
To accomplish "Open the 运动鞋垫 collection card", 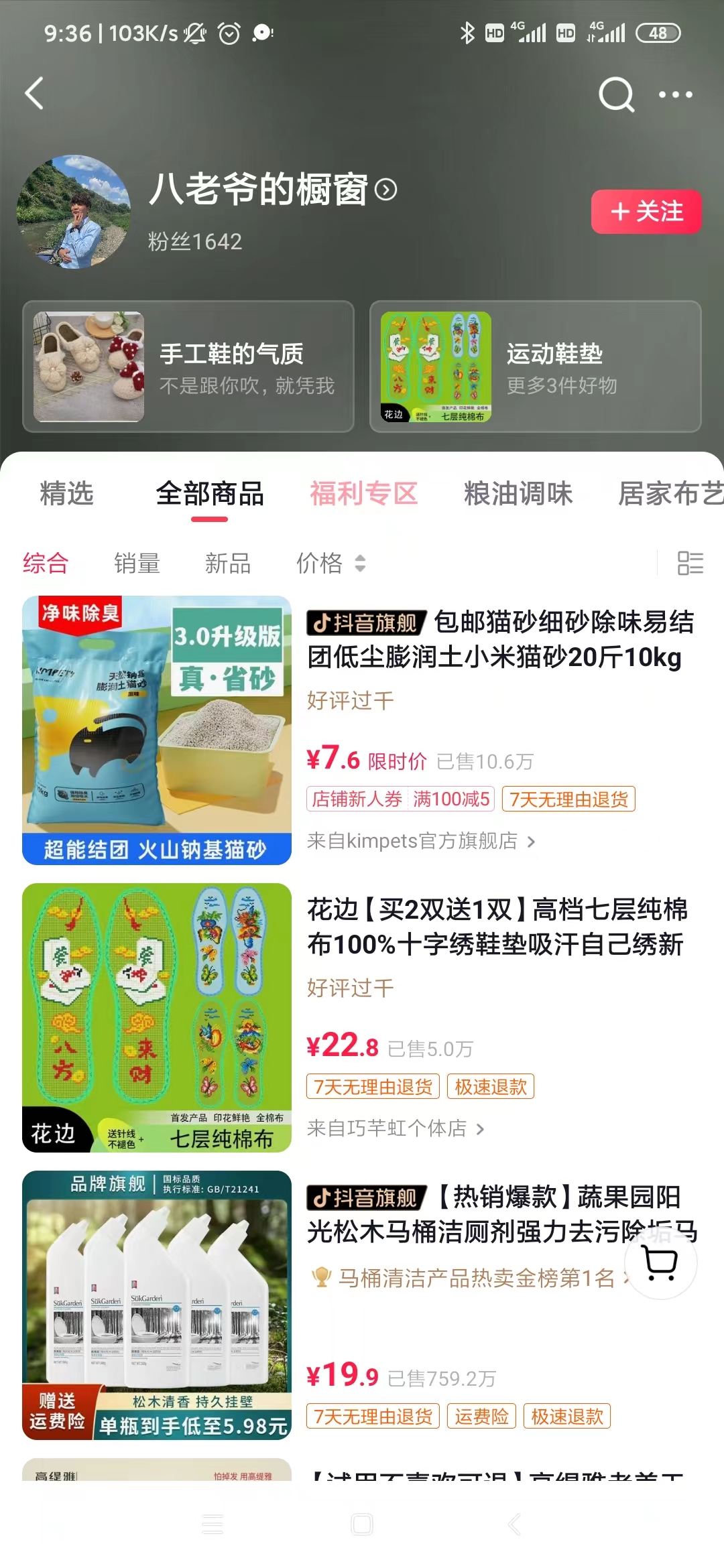I will pos(535,367).
